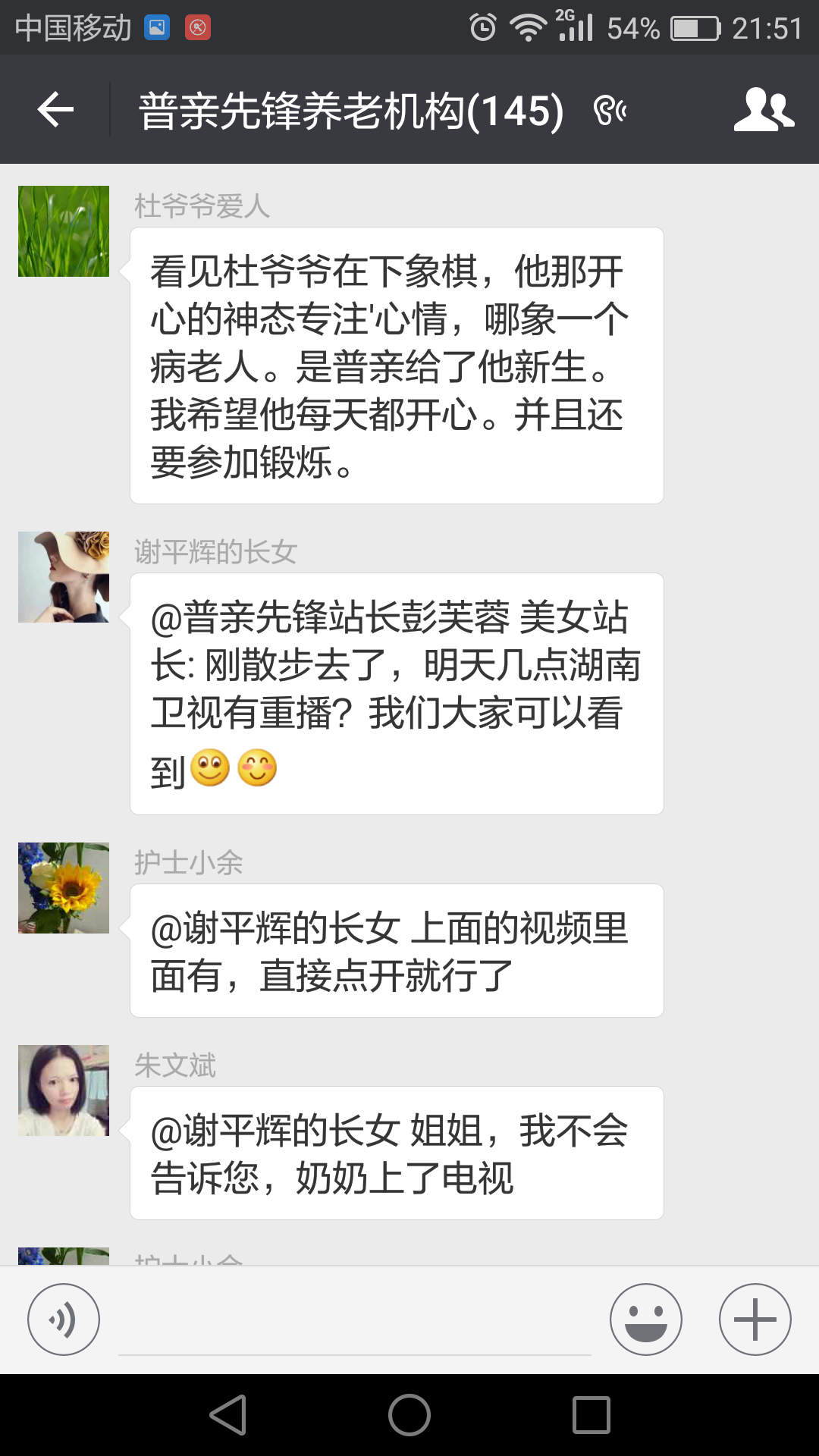
Task: Open the plus attachment menu
Action: [x=755, y=1320]
